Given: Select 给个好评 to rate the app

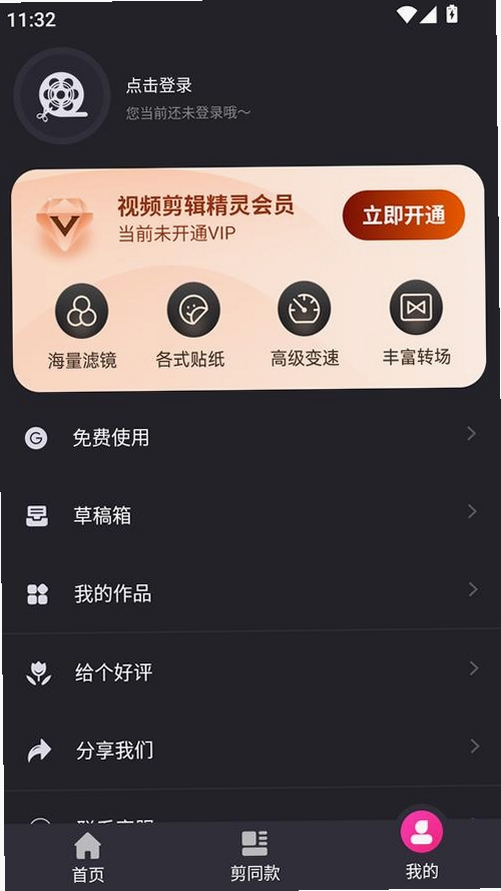Looking at the screenshot, I should 250,672.
